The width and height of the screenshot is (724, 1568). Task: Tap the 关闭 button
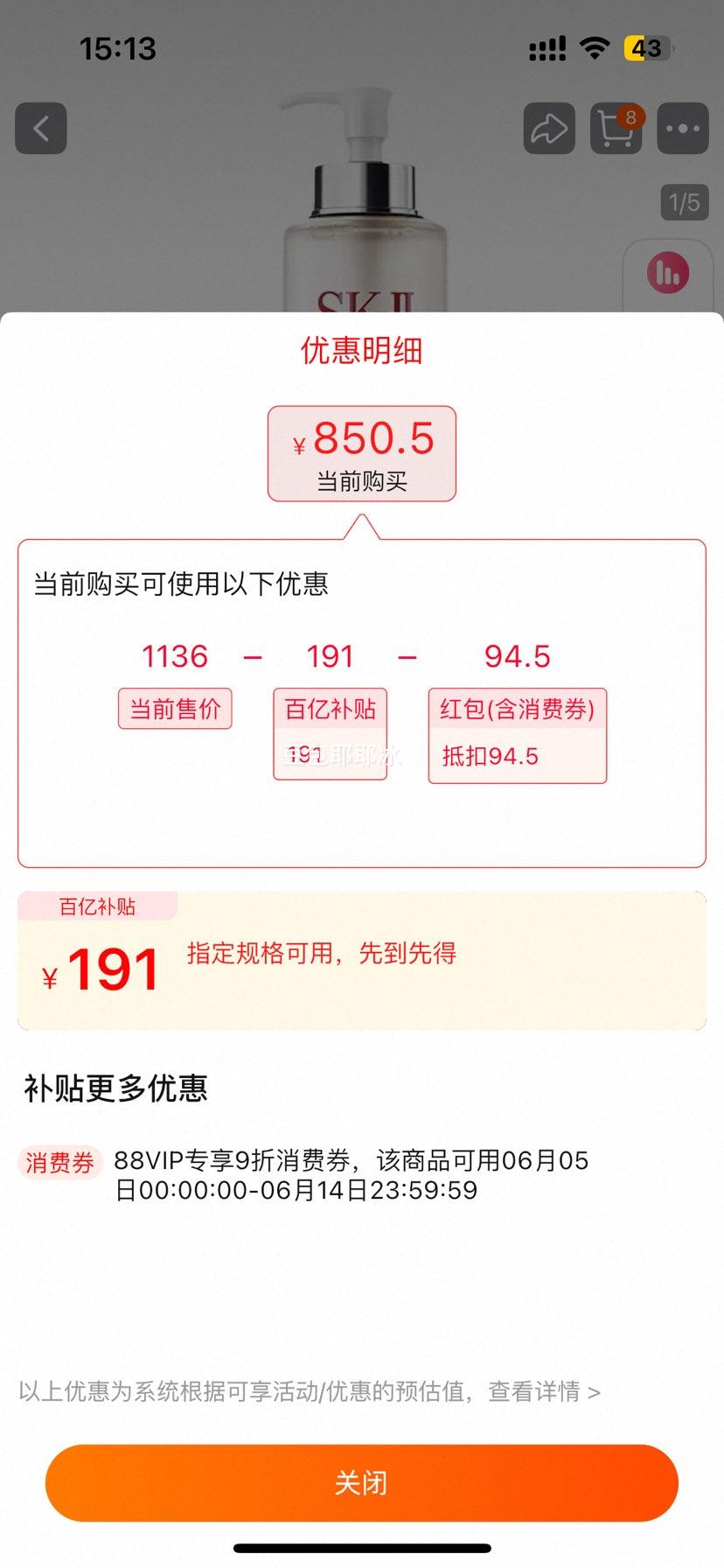click(361, 1482)
